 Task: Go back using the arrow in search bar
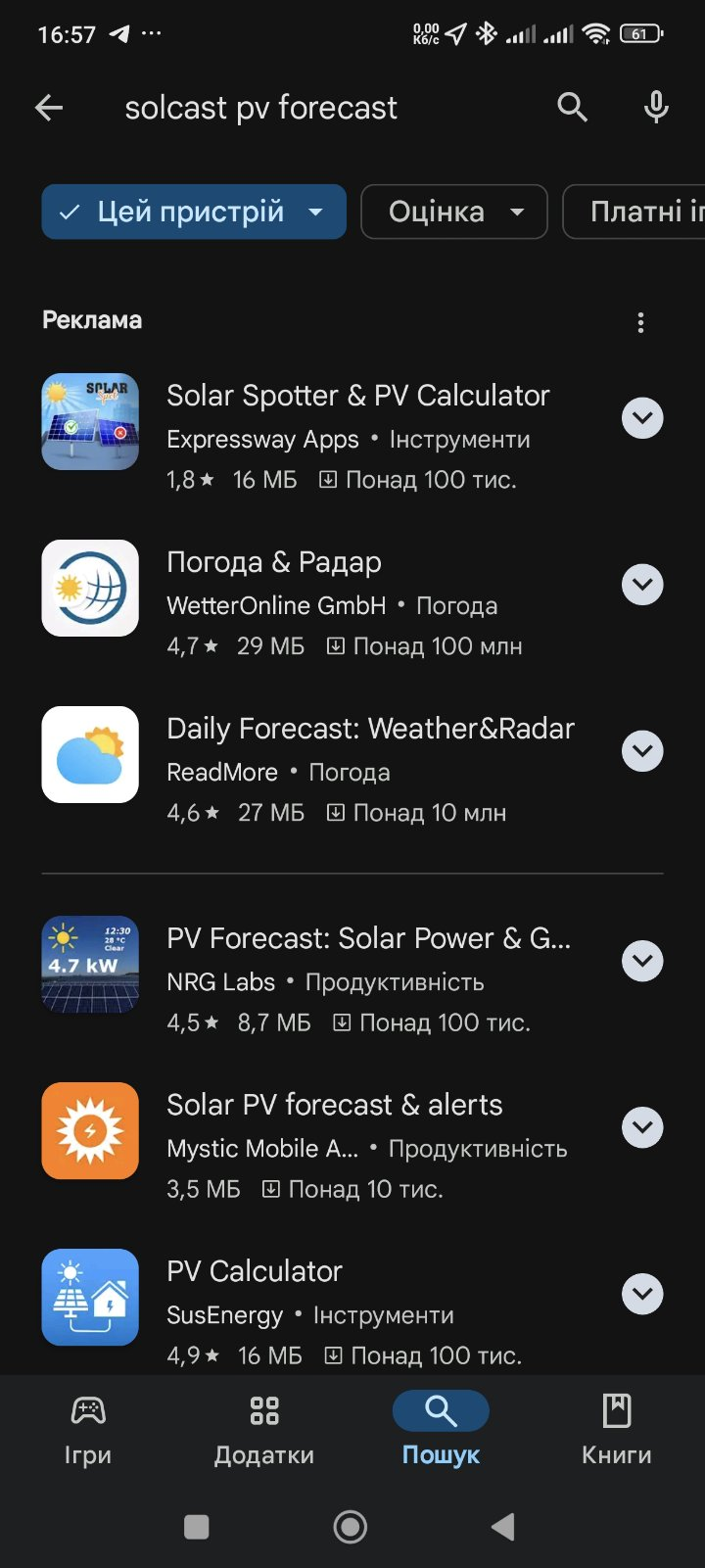point(49,108)
